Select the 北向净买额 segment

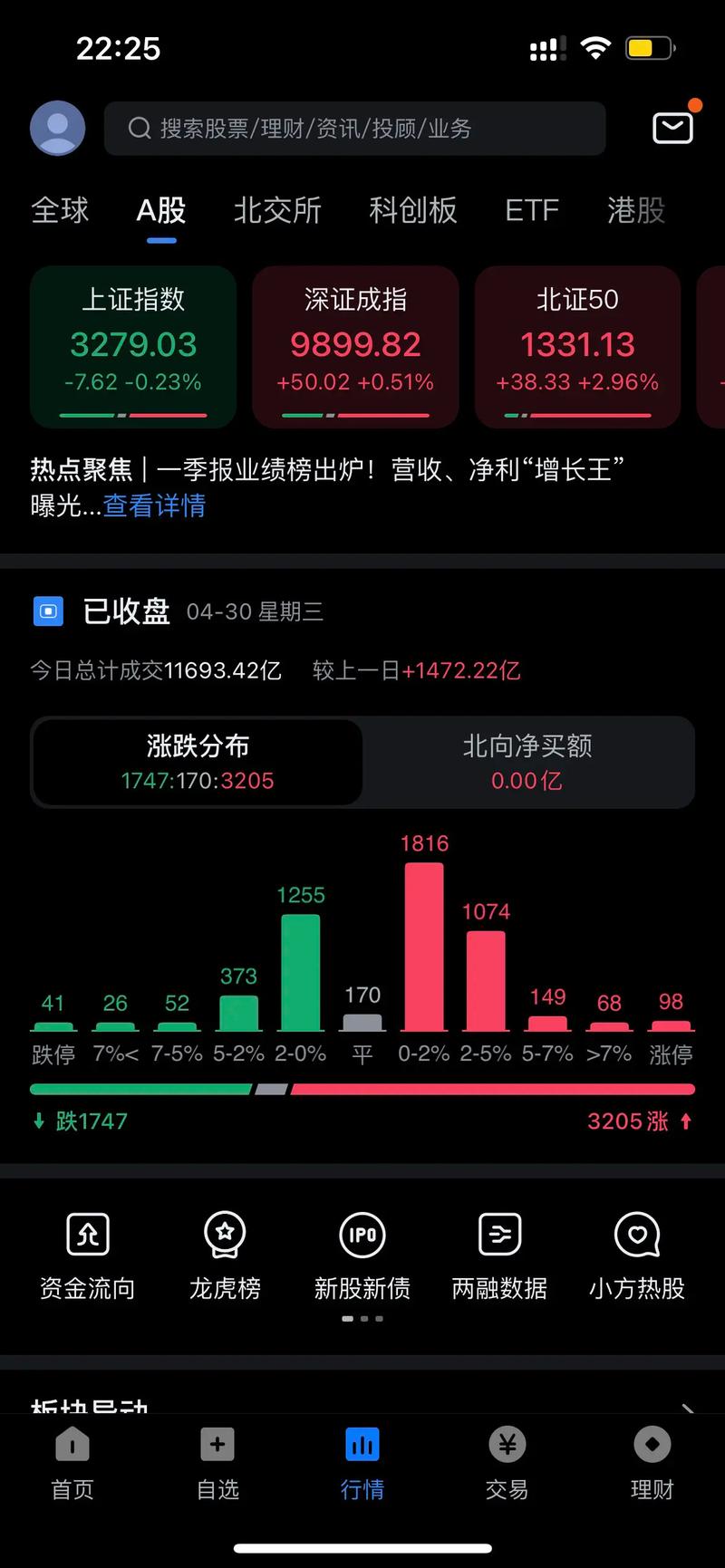[x=527, y=762]
